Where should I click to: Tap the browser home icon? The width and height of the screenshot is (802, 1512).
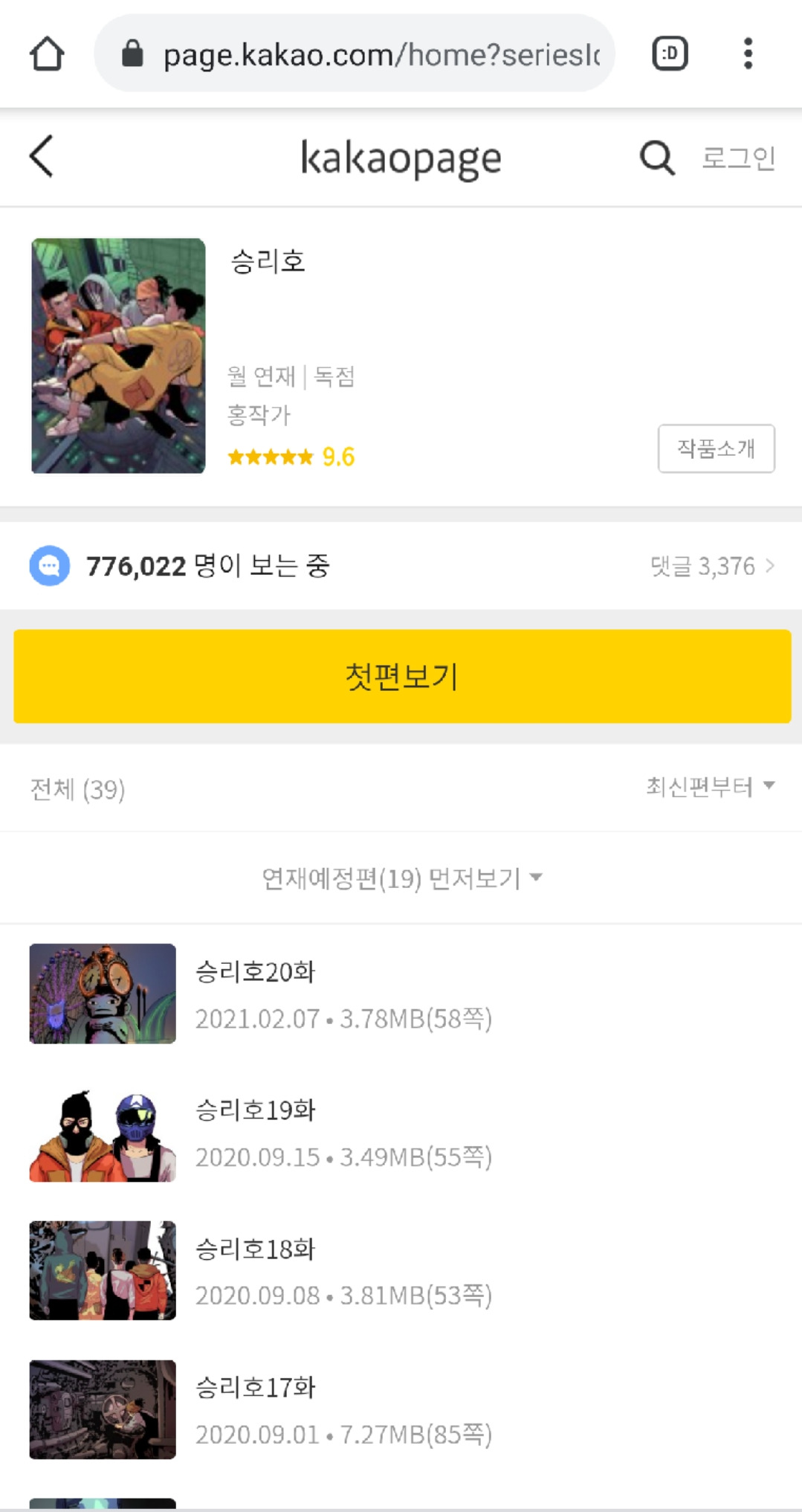click(x=47, y=54)
